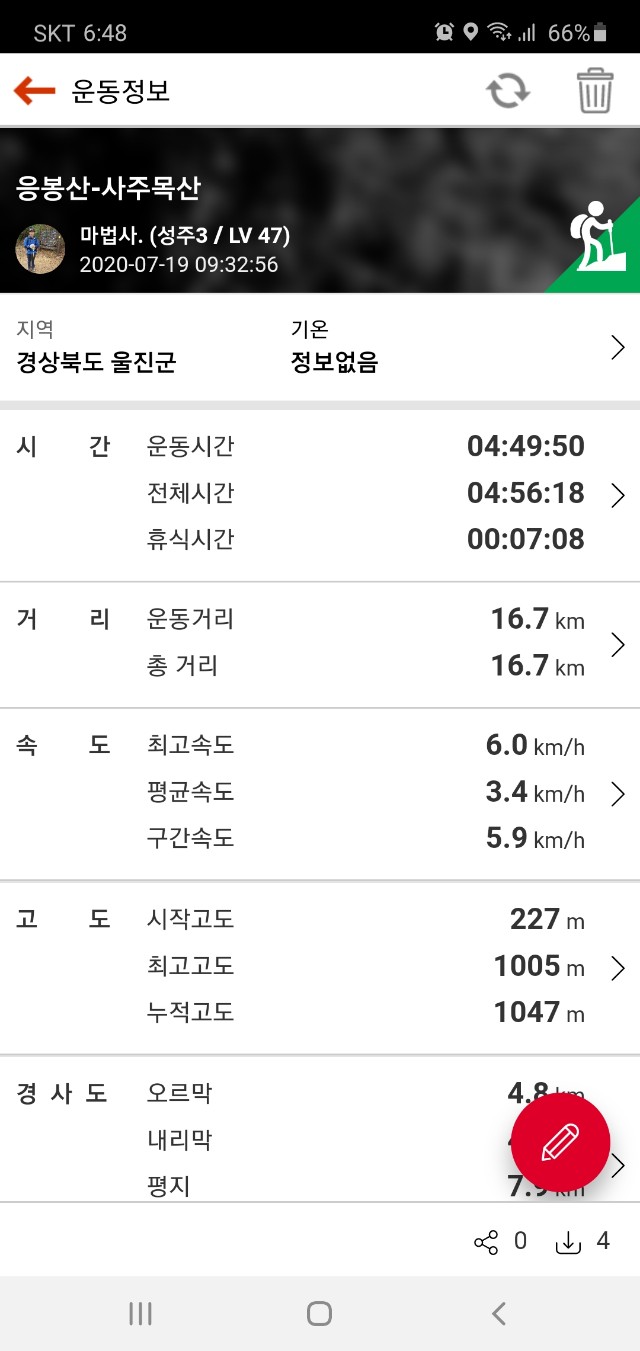Tap the system home button

tap(319, 1313)
